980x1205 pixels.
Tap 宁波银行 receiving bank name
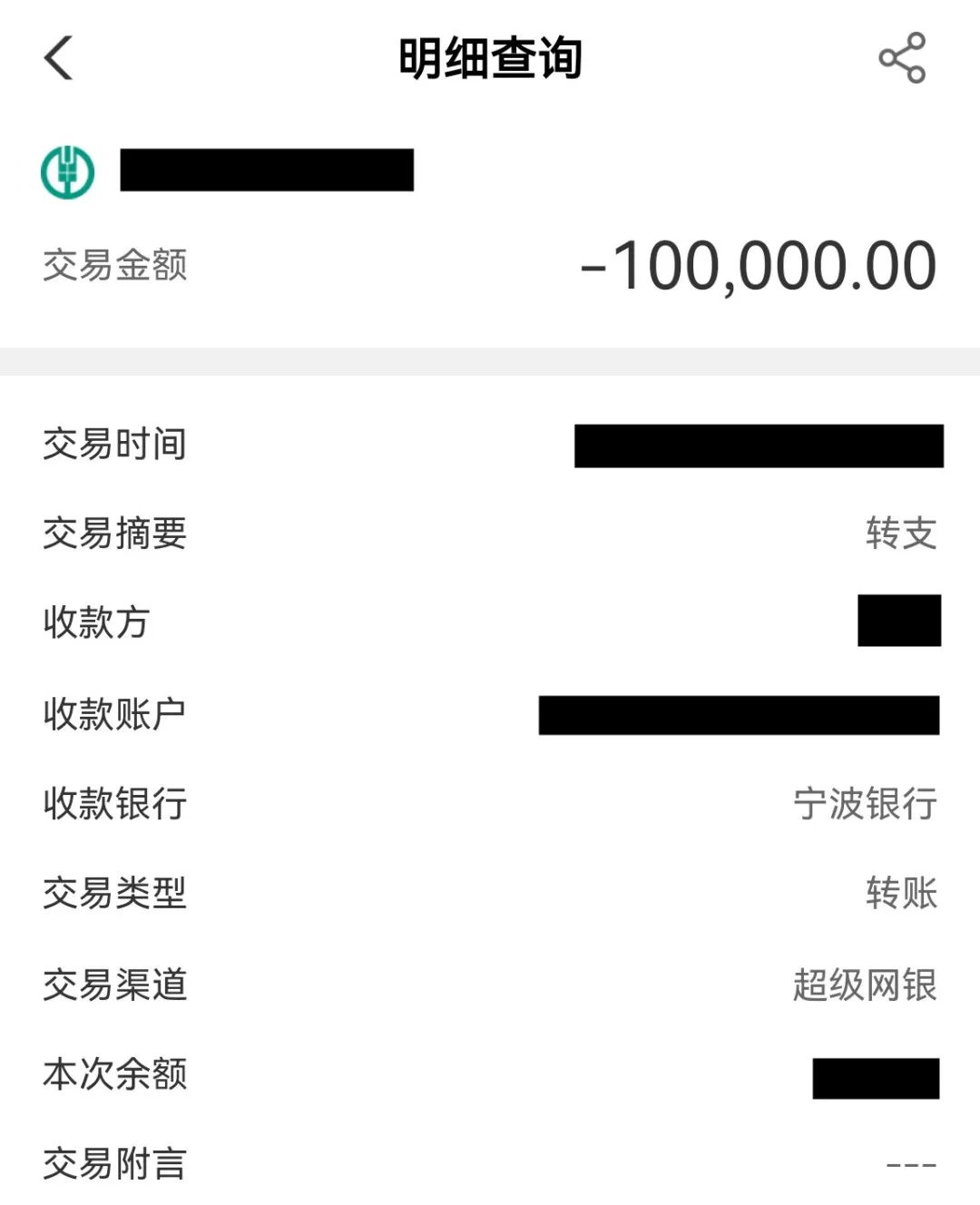point(865,805)
